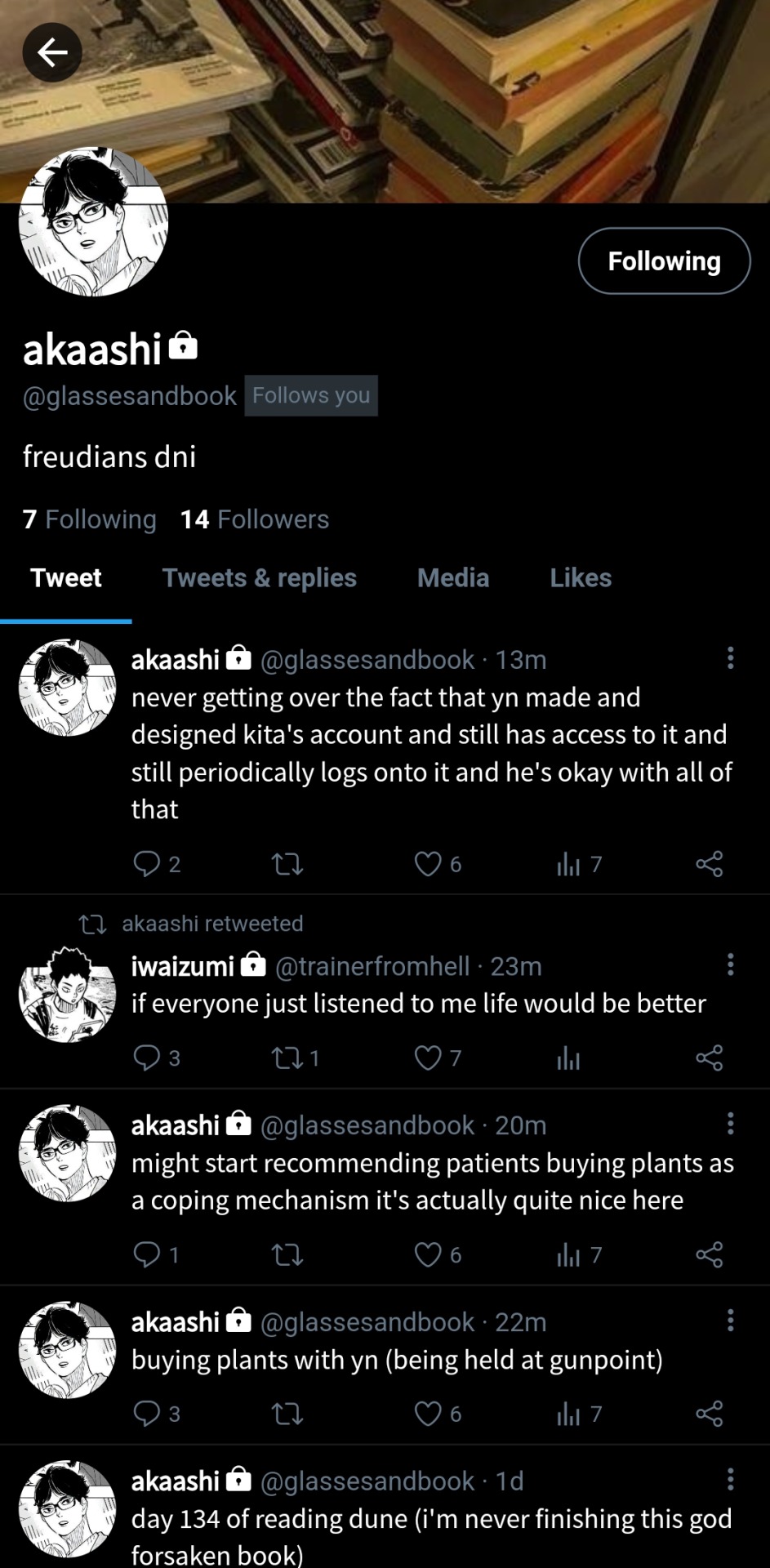Switch to the Media tab
This screenshot has height=1568, width=770.
[453, 578]
